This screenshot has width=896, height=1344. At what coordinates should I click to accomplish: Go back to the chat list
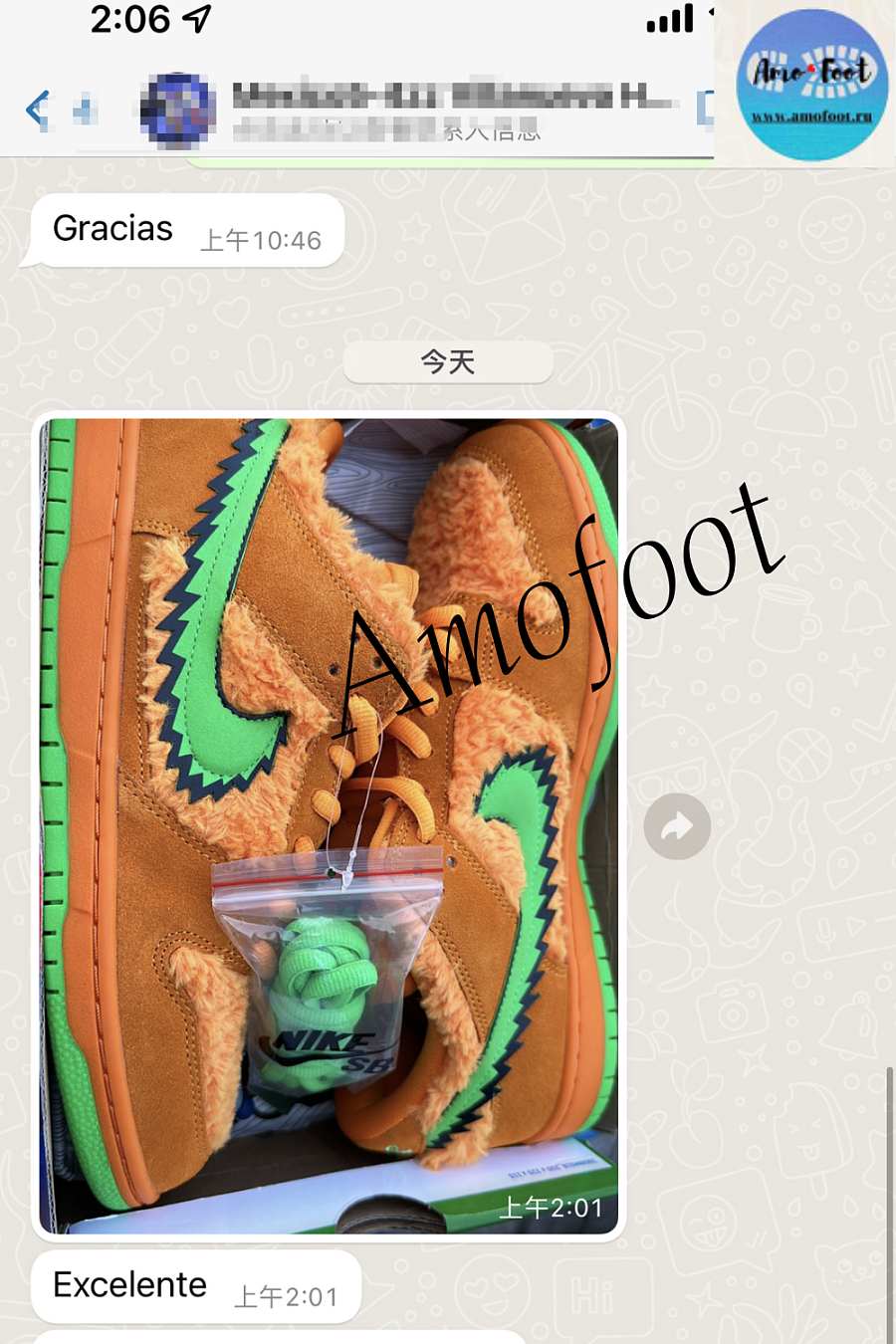pos(38,110)
